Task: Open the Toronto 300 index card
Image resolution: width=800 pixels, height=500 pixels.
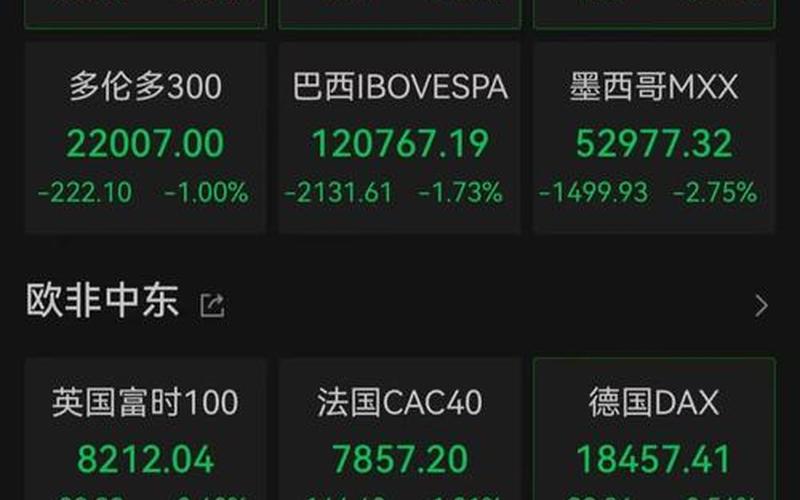Action: 145,138
